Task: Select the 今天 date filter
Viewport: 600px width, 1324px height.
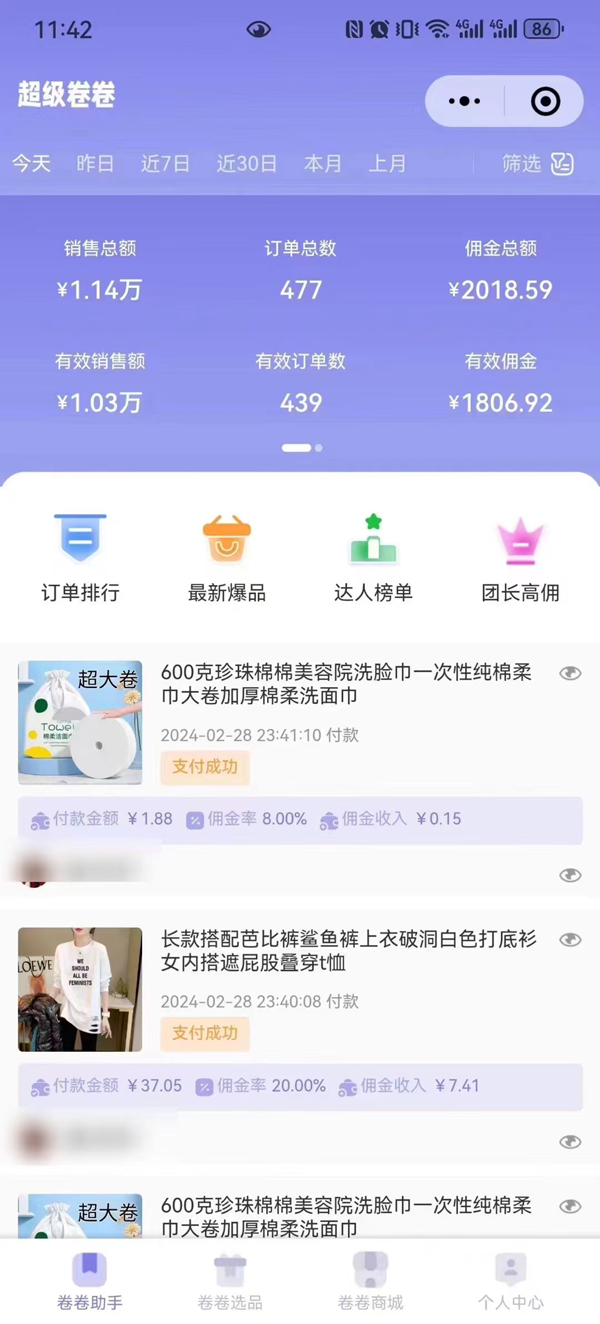Action: pos(31,164)
